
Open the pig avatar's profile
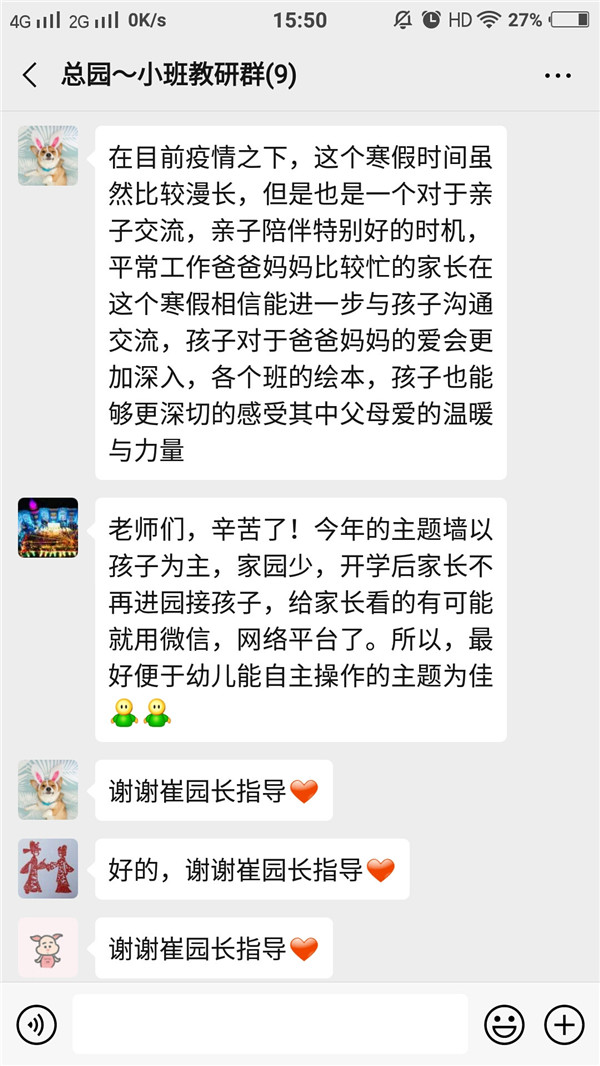tap(48, 947)
